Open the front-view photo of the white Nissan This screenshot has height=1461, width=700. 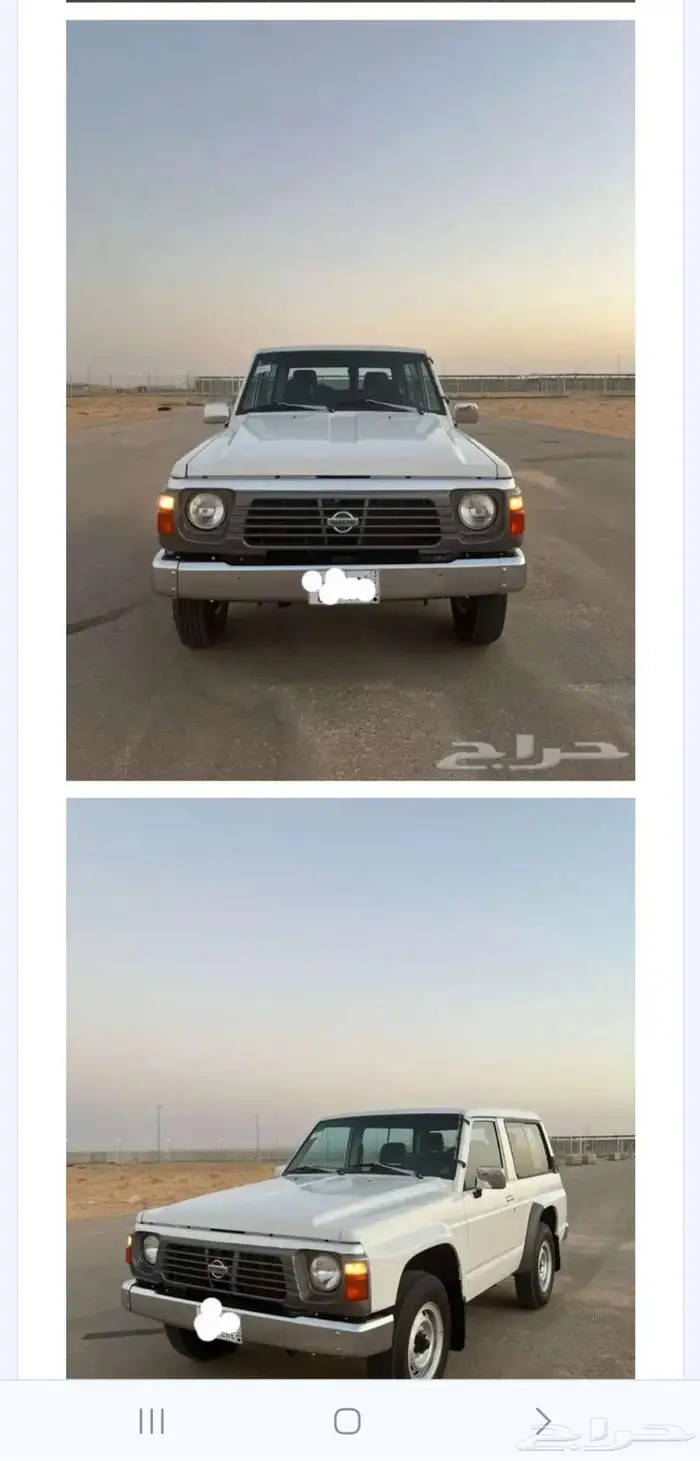[350, 400]
